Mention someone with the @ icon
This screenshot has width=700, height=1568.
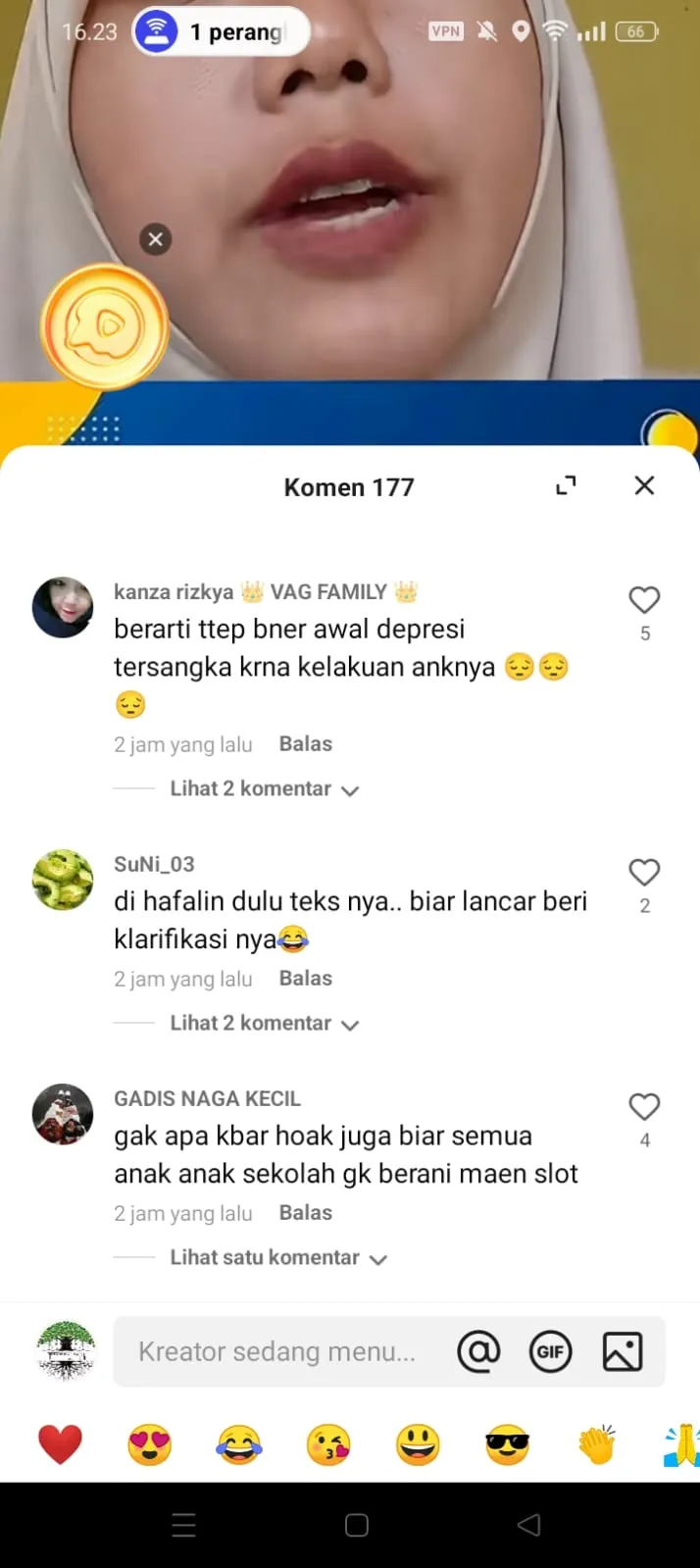[x=478, y=1352]
